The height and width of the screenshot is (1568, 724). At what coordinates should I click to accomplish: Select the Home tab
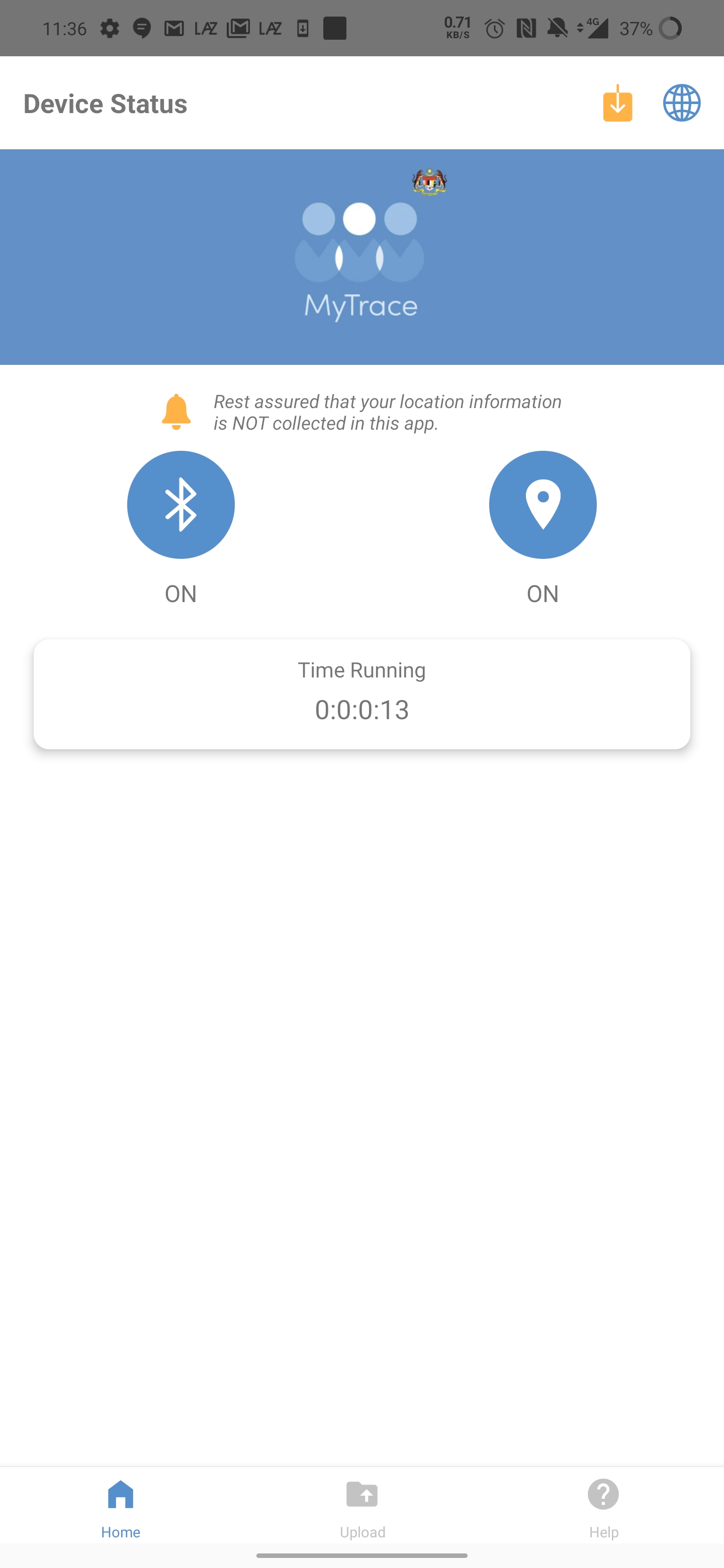click(121, 1508)
